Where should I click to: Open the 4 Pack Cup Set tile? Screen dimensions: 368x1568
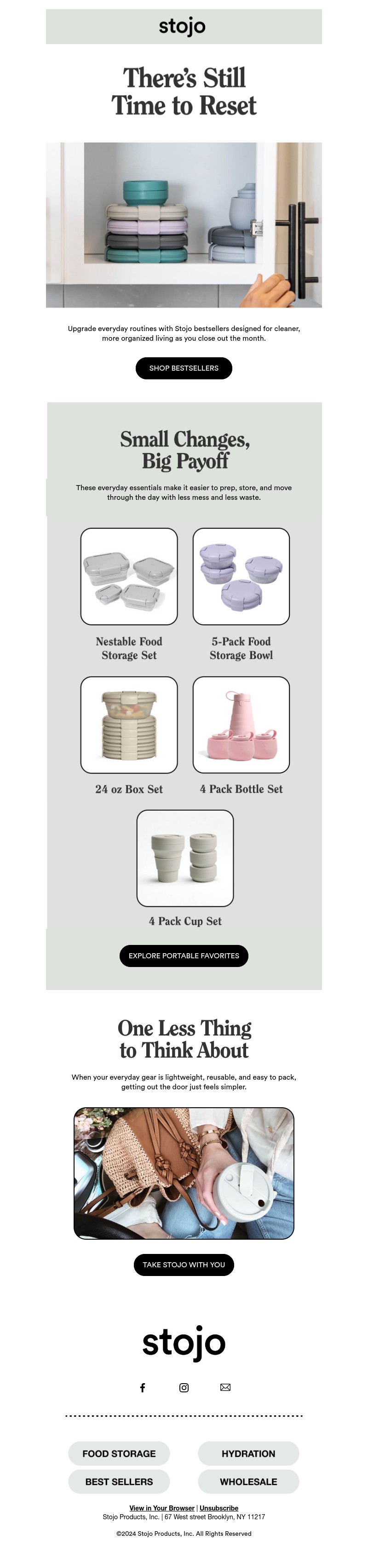[x=184, y=858]
